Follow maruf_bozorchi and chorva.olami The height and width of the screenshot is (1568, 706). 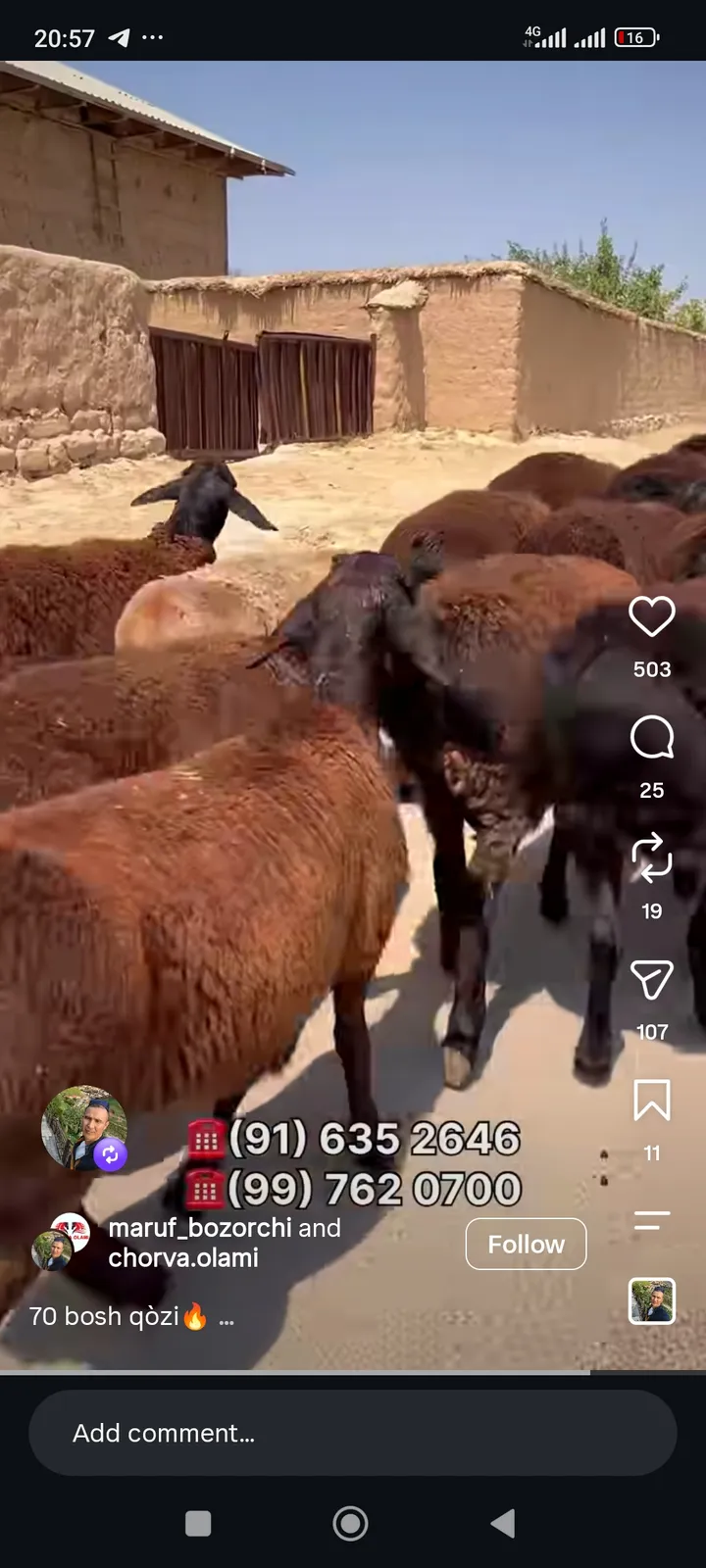[526, 1244]
